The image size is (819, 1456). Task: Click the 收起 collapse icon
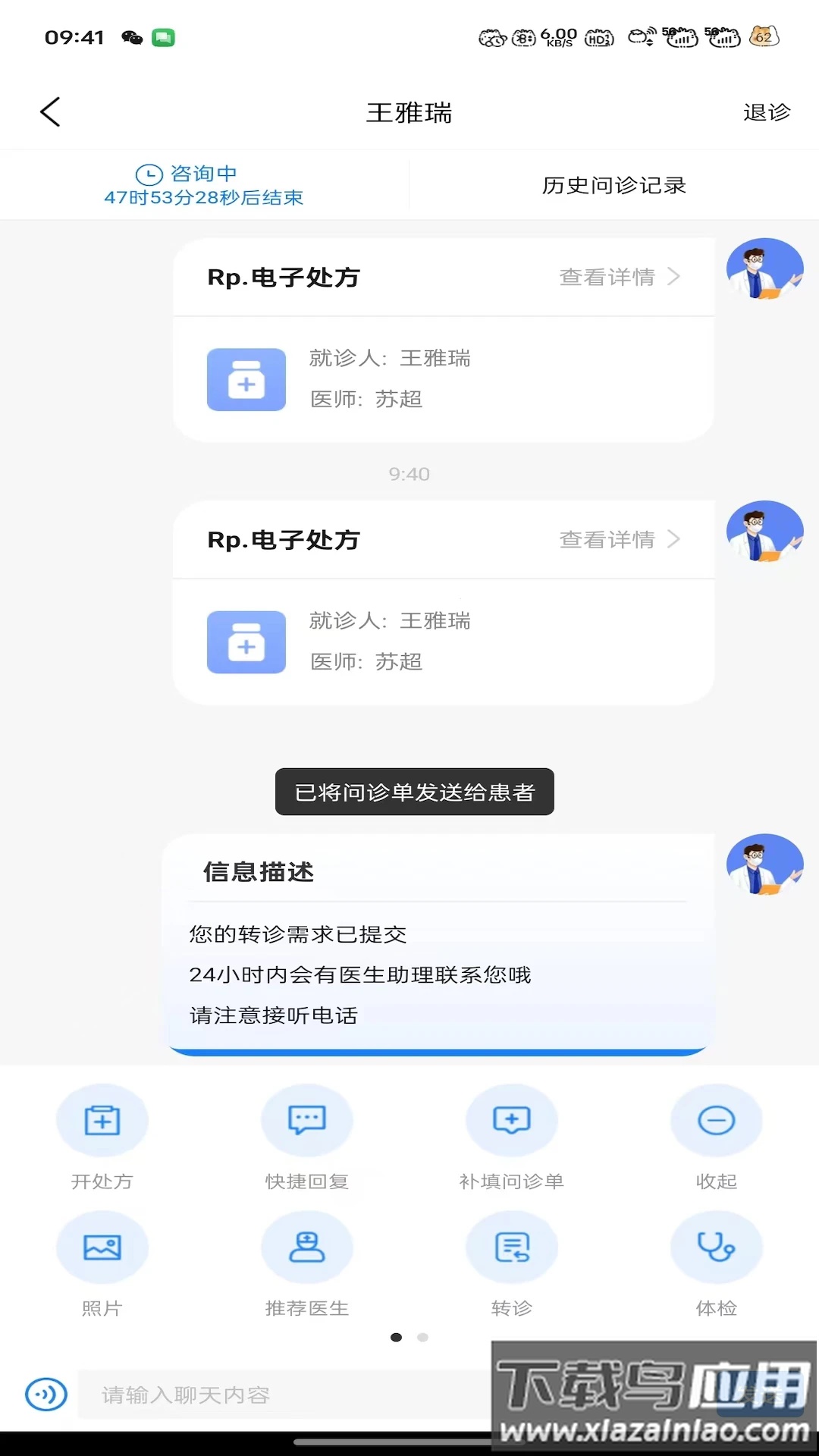pos(716,1121)
